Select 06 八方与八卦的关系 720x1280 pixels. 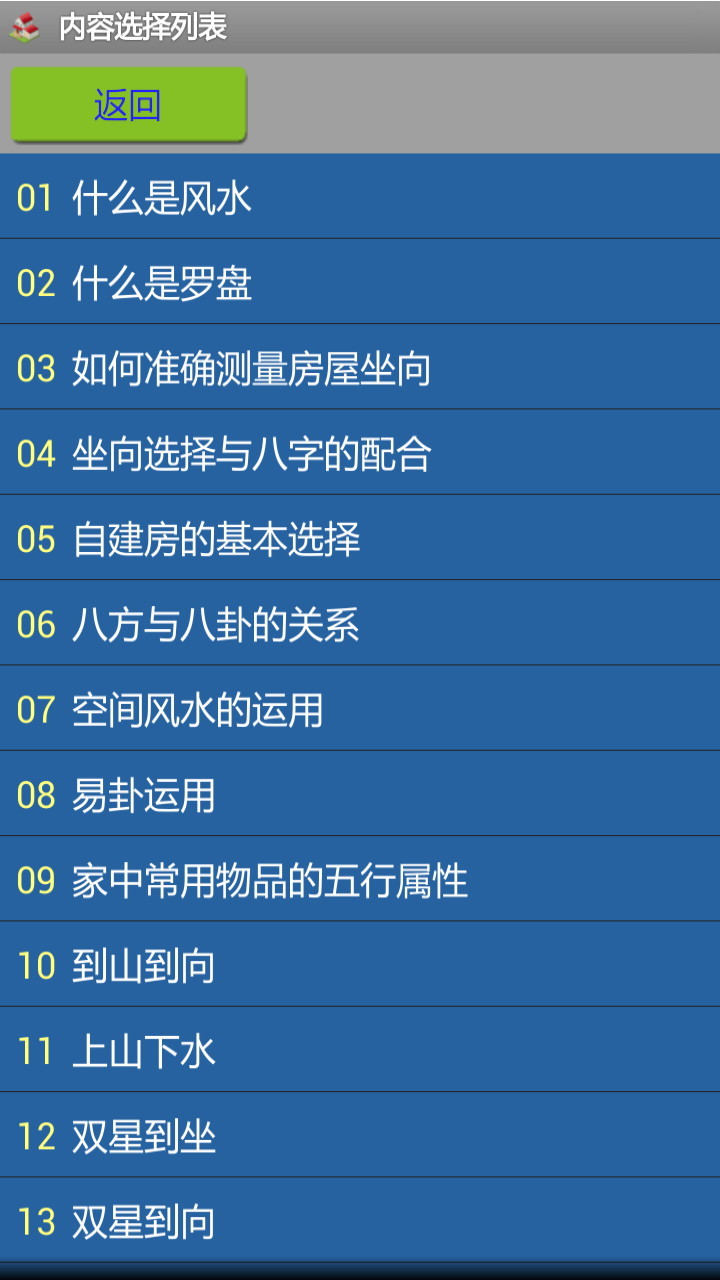pyautogui.click(x=360, y=623)
